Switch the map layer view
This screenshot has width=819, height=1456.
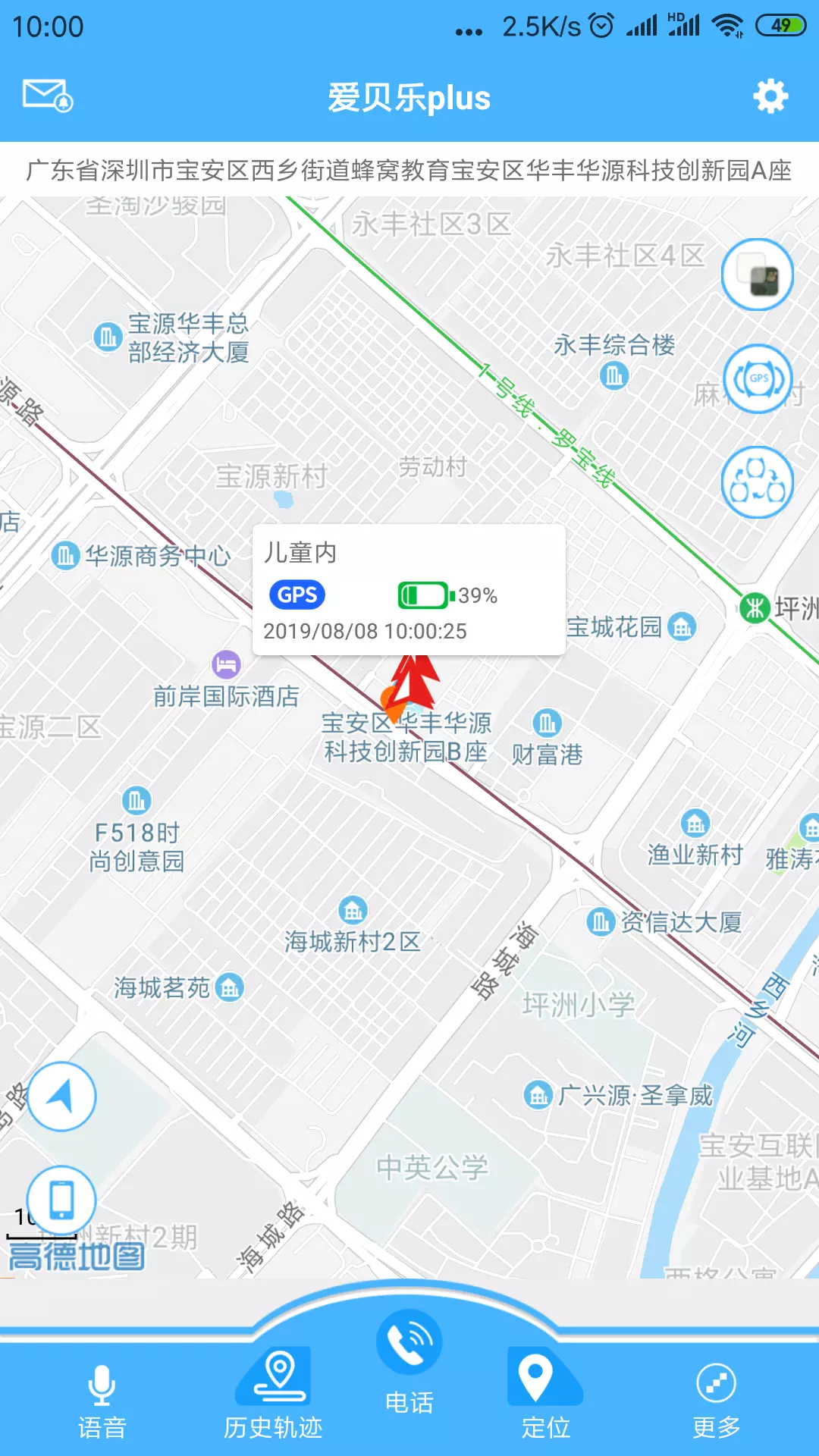(757, 275)
